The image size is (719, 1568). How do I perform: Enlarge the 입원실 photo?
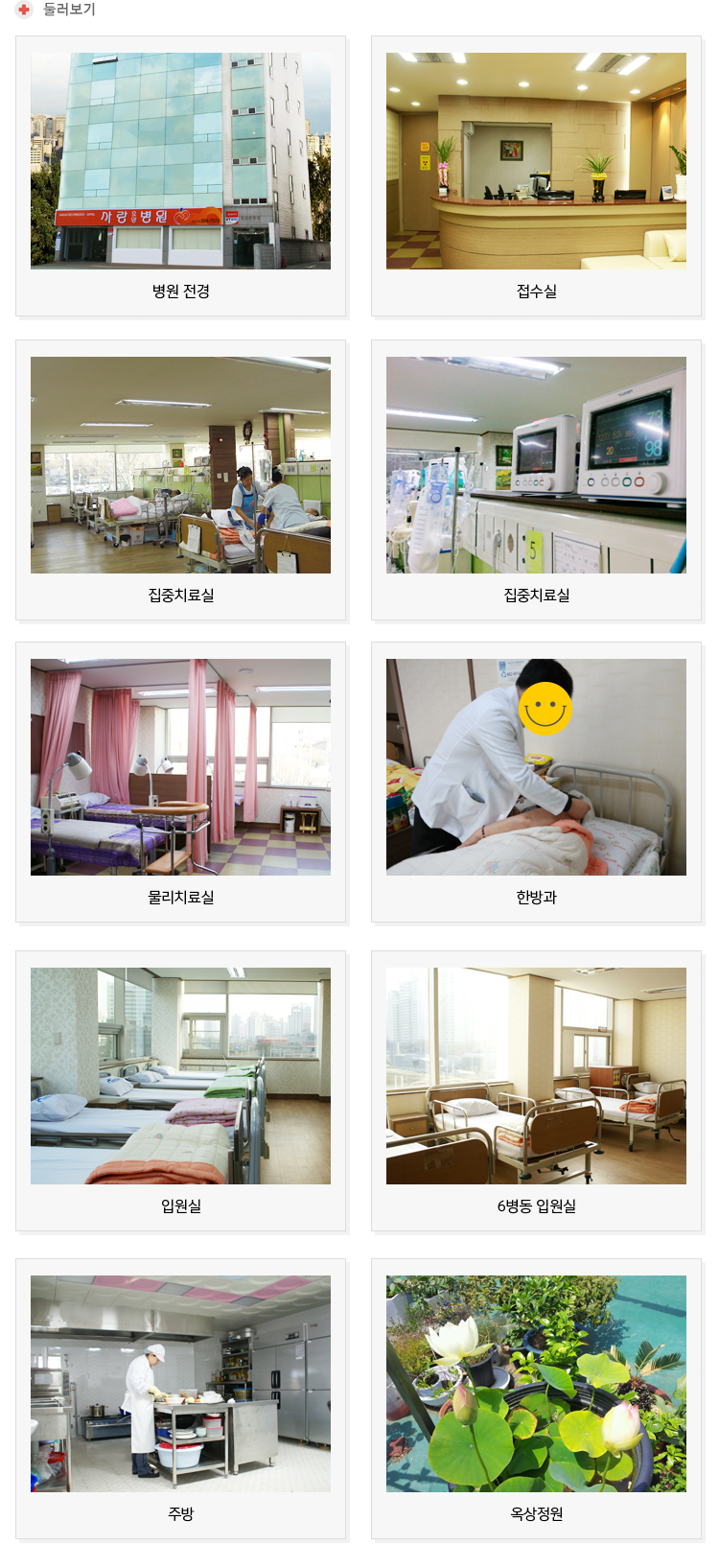[180, 1076]
